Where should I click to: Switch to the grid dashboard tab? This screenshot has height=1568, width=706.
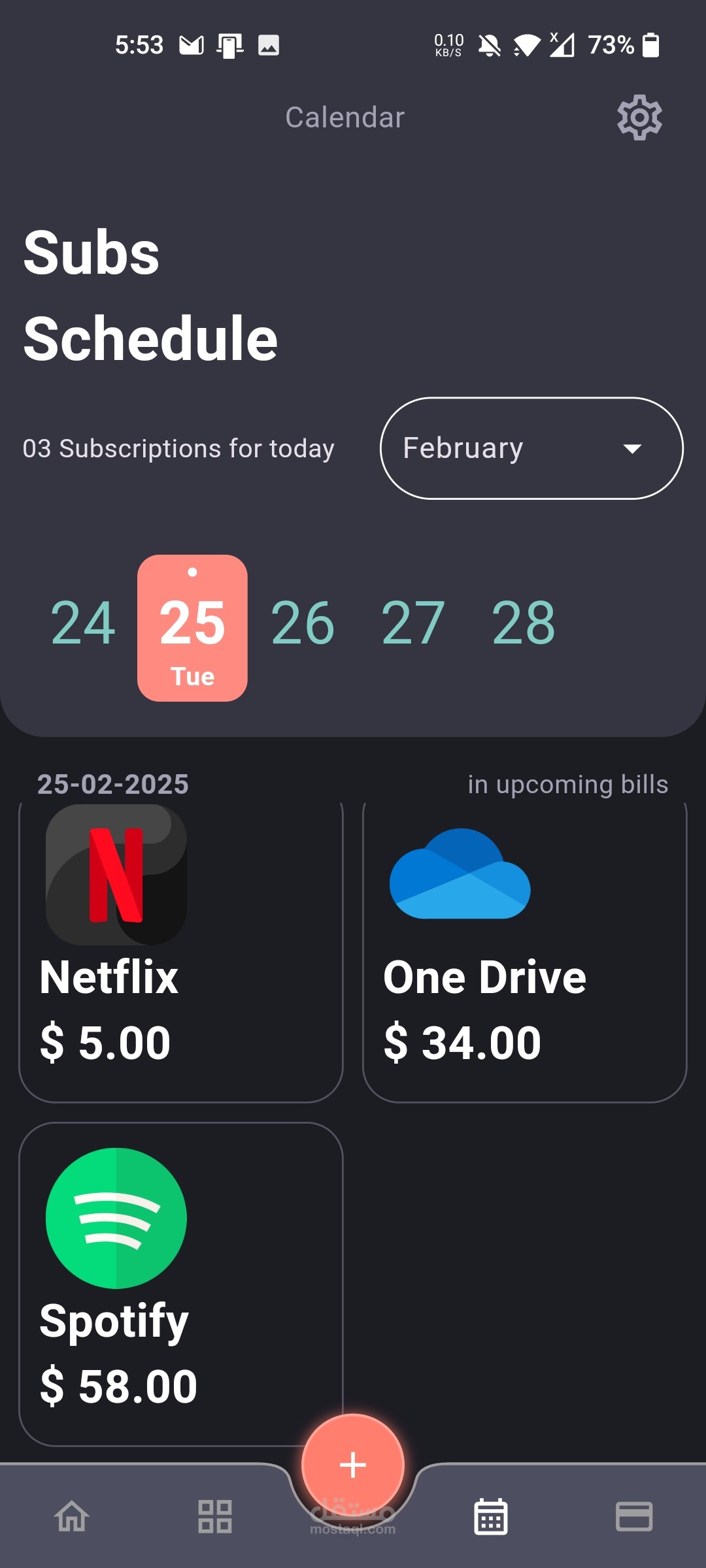click(215, 1516)
